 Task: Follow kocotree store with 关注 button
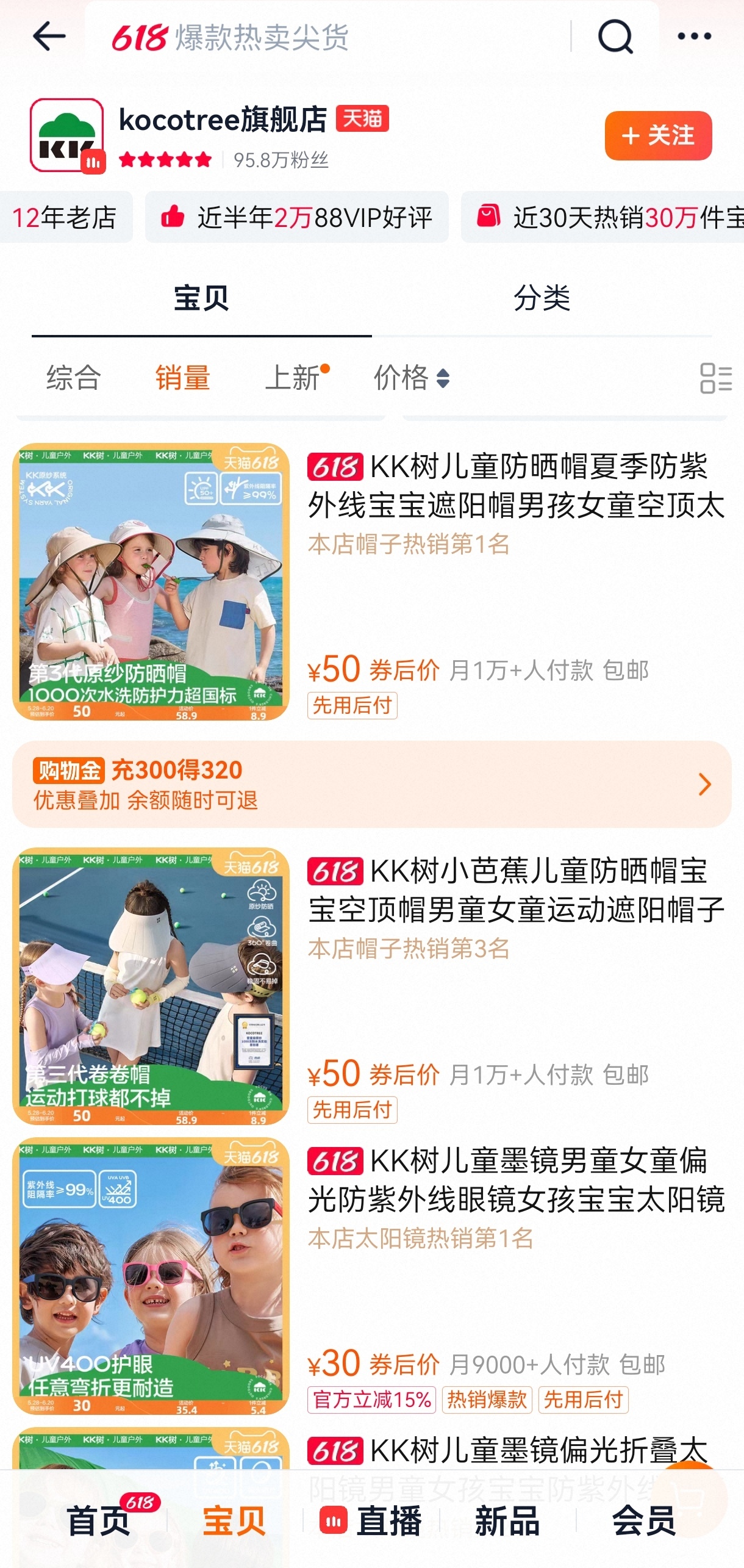657,135
